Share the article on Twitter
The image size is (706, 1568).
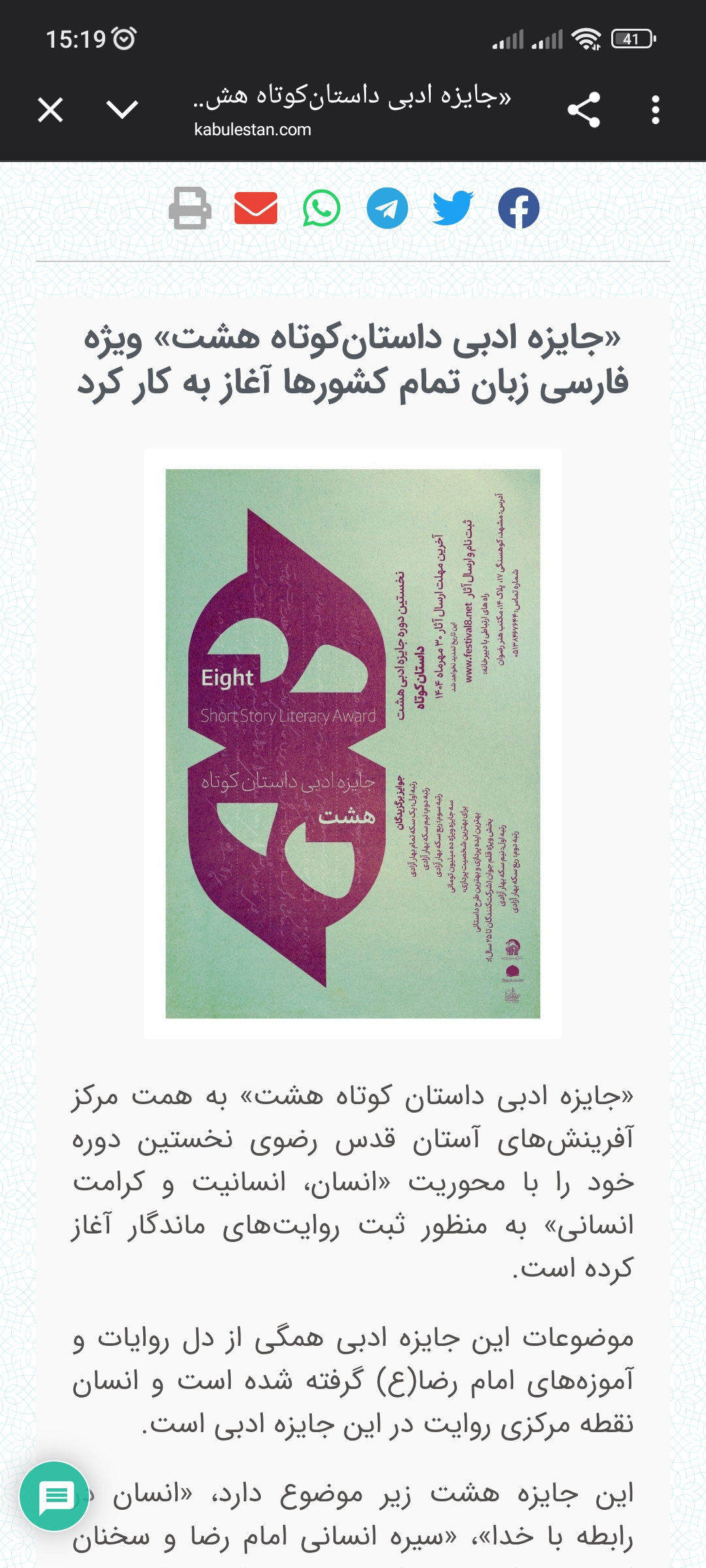(x=453, y=209)
